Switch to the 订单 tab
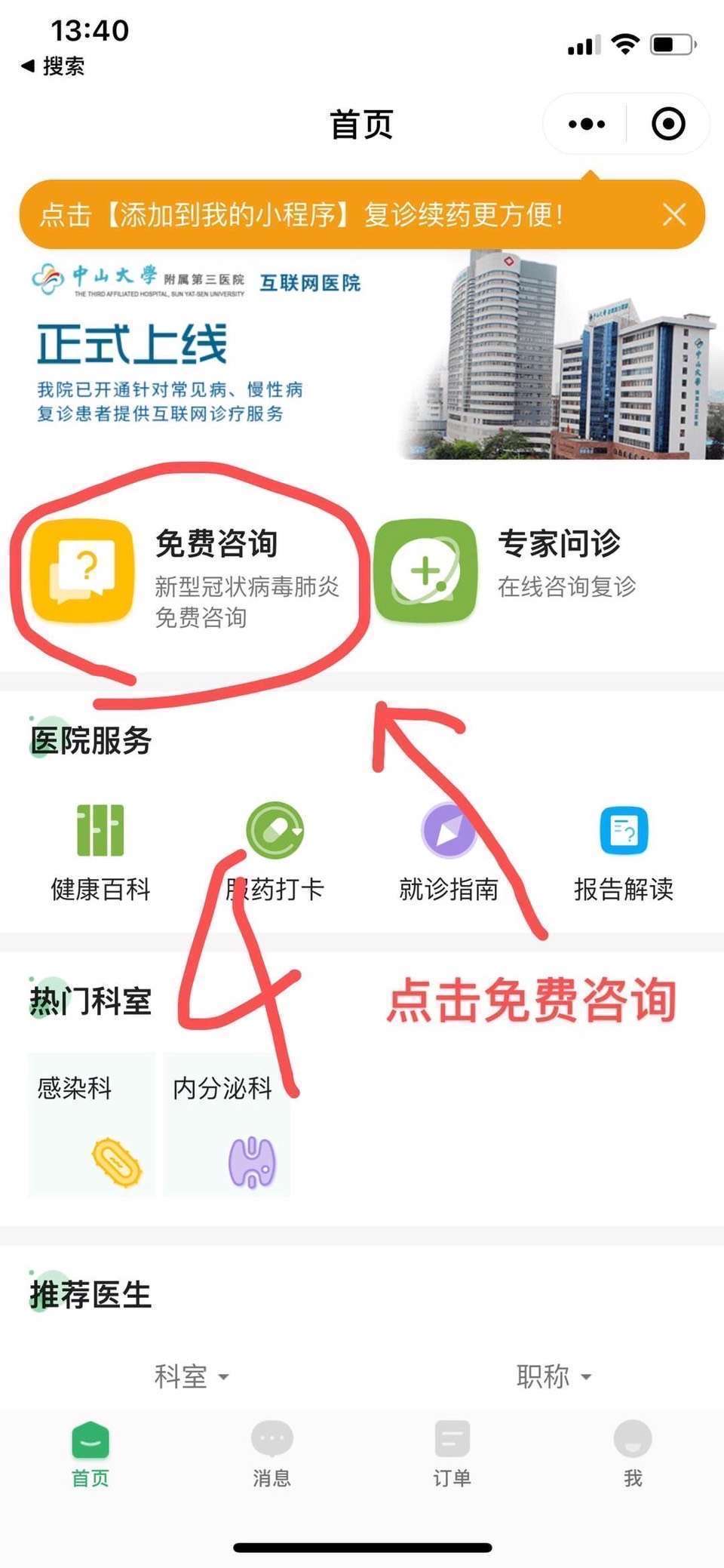Viewport: 724px width, 1568px height. [452, 1453]
